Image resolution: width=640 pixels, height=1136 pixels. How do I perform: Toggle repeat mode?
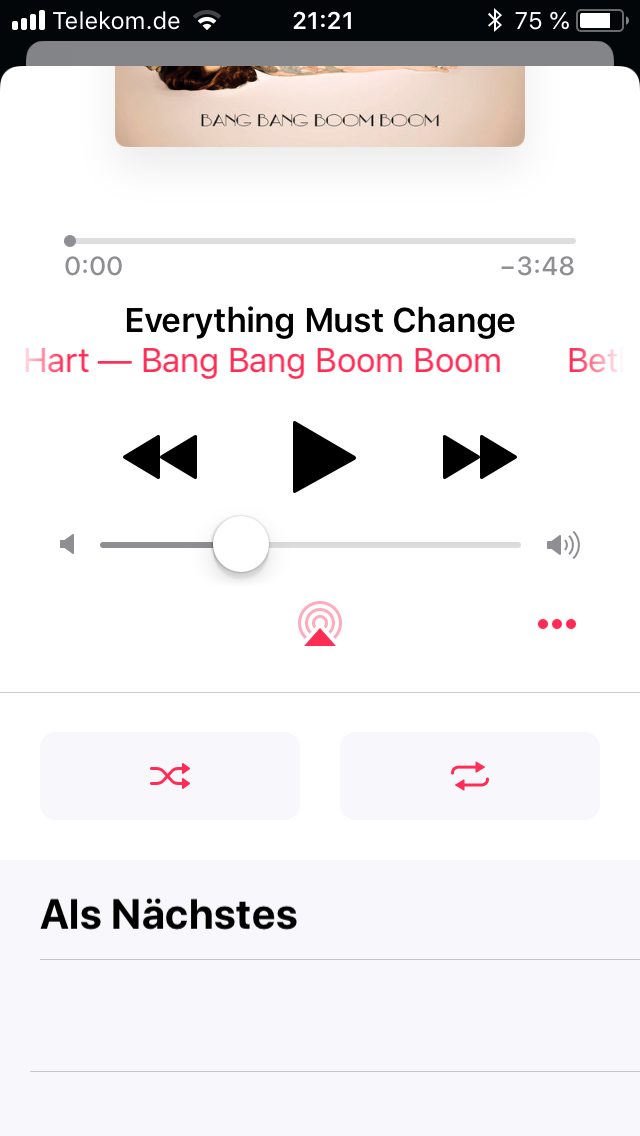pyautogui.click(x=470, y=776)
